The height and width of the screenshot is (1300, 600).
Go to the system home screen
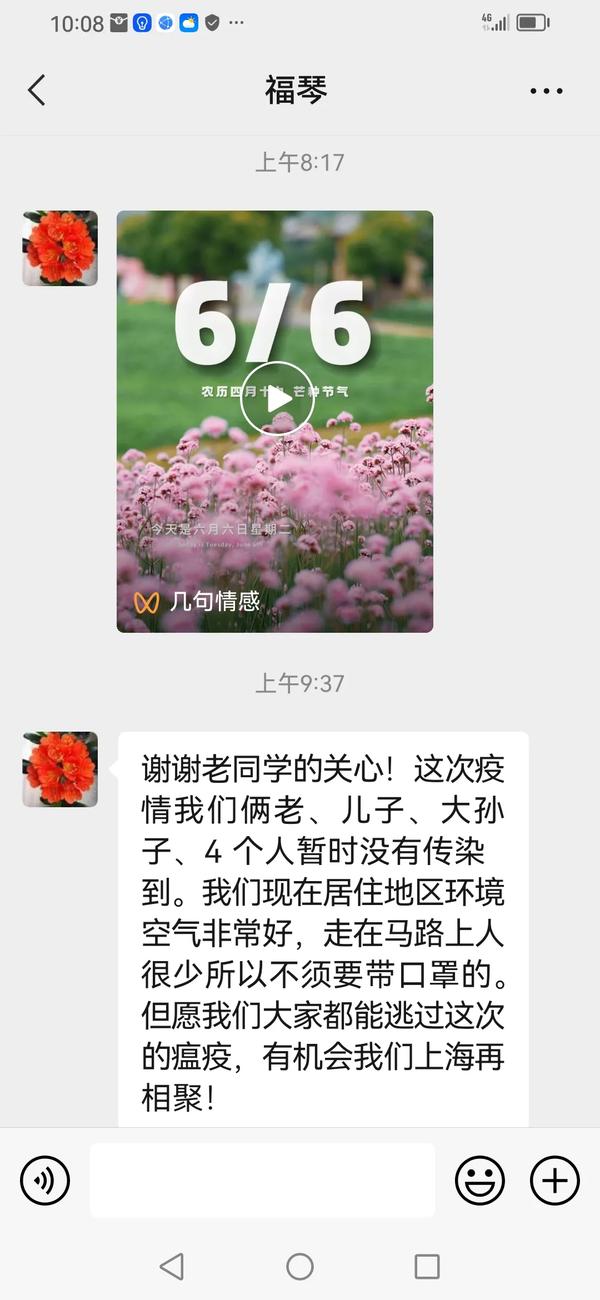(x=300, y=1267)
